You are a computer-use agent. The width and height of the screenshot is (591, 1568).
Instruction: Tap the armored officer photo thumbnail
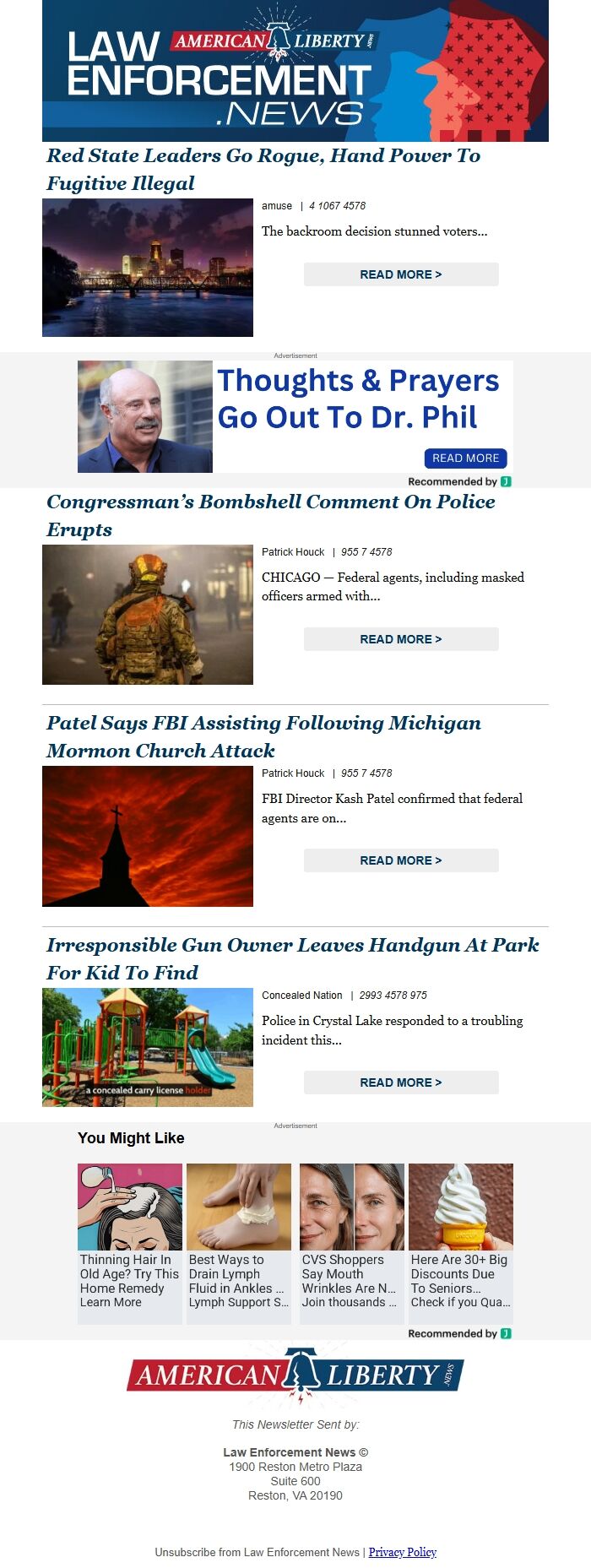click(148, 615)
